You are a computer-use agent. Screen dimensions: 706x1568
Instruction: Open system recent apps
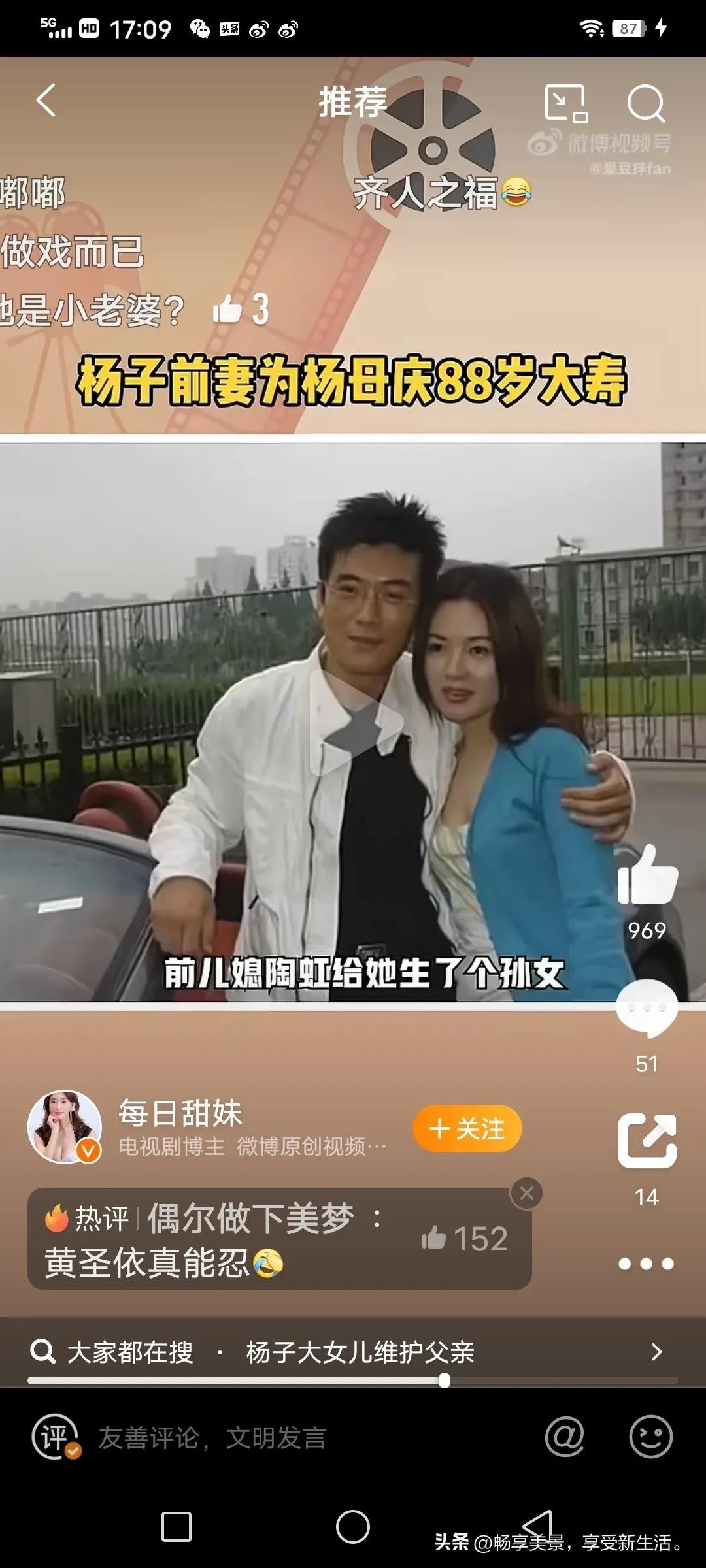pos(176,1527)
